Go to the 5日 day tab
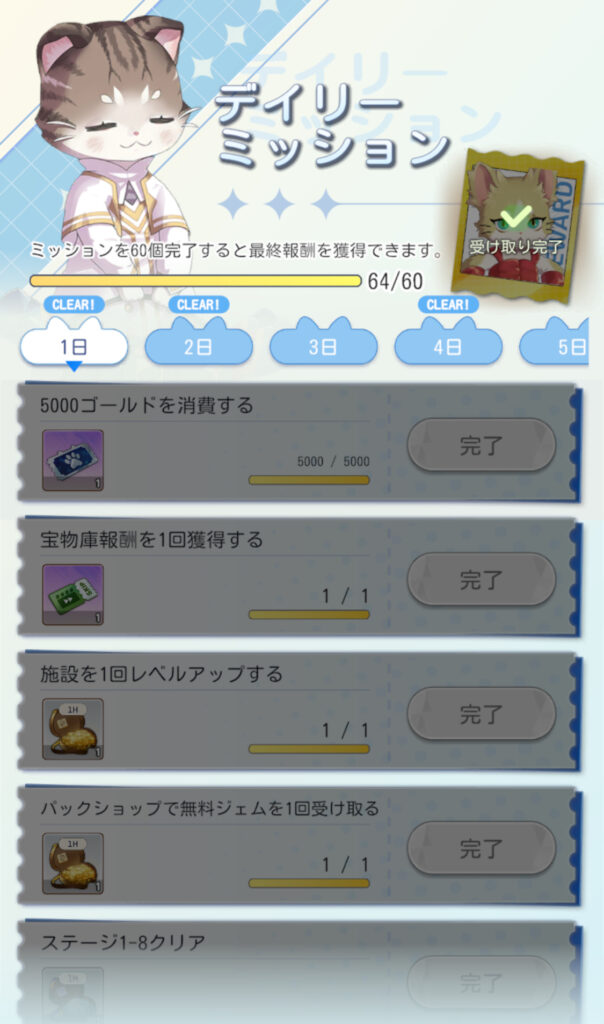This screenshot has height=1024, width=604. [560, 346]
